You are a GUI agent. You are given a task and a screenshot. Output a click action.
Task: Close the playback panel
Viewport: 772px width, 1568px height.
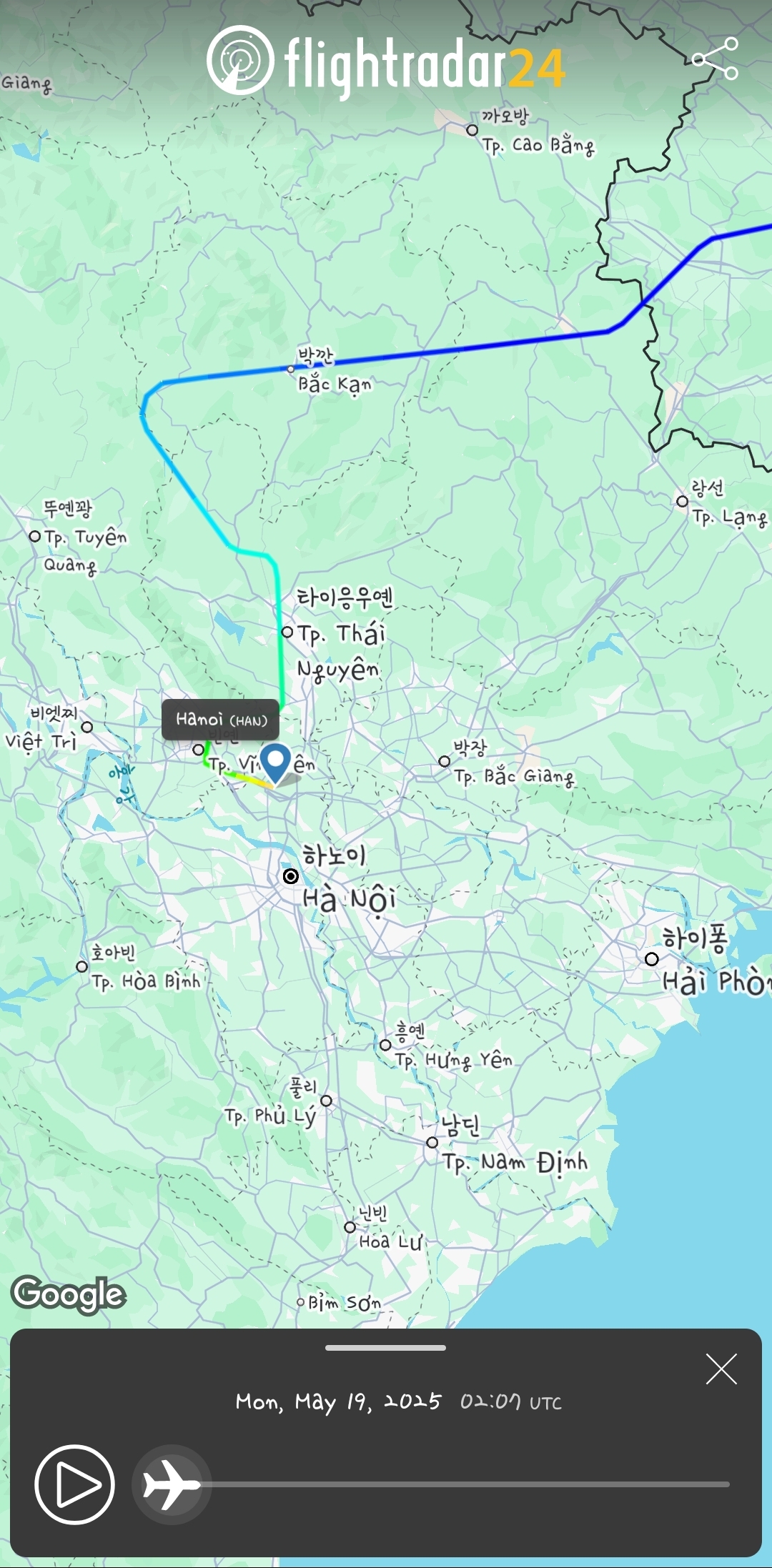[x=721, y=1369]
